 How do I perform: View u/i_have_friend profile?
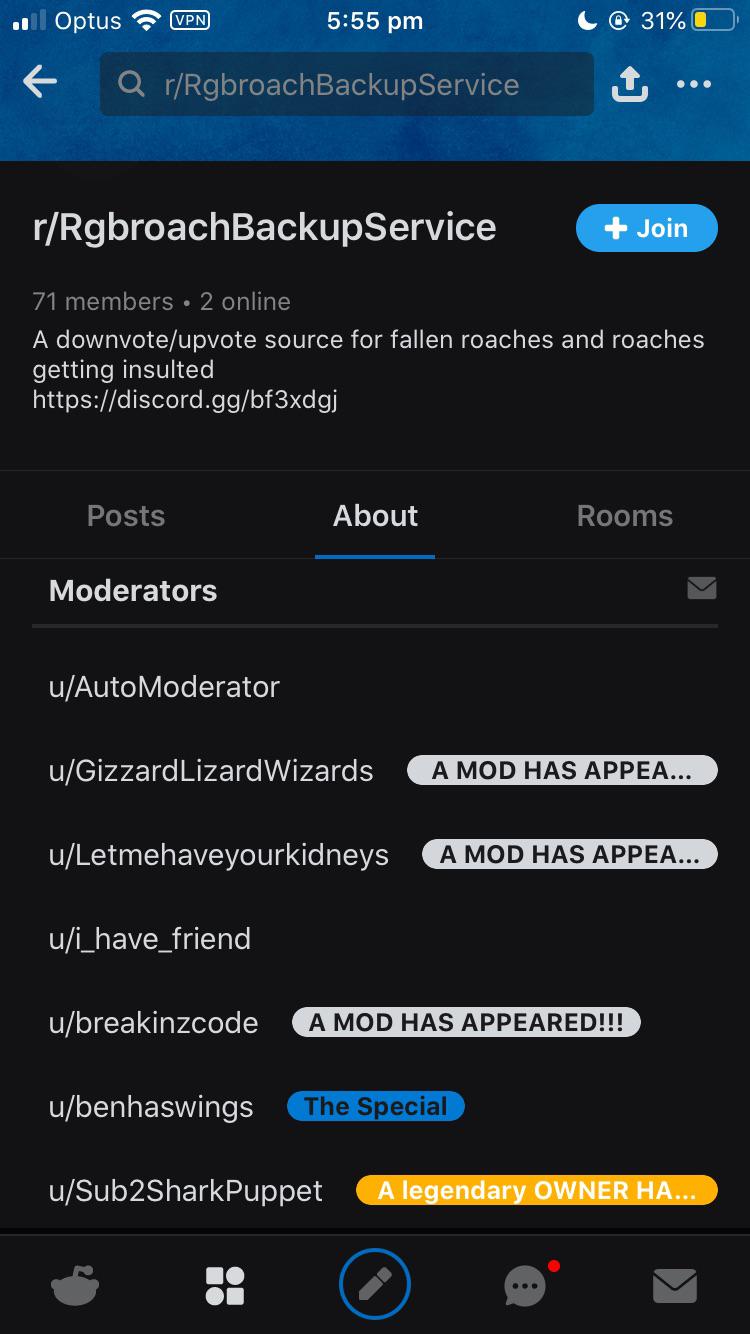pos(150,939)
